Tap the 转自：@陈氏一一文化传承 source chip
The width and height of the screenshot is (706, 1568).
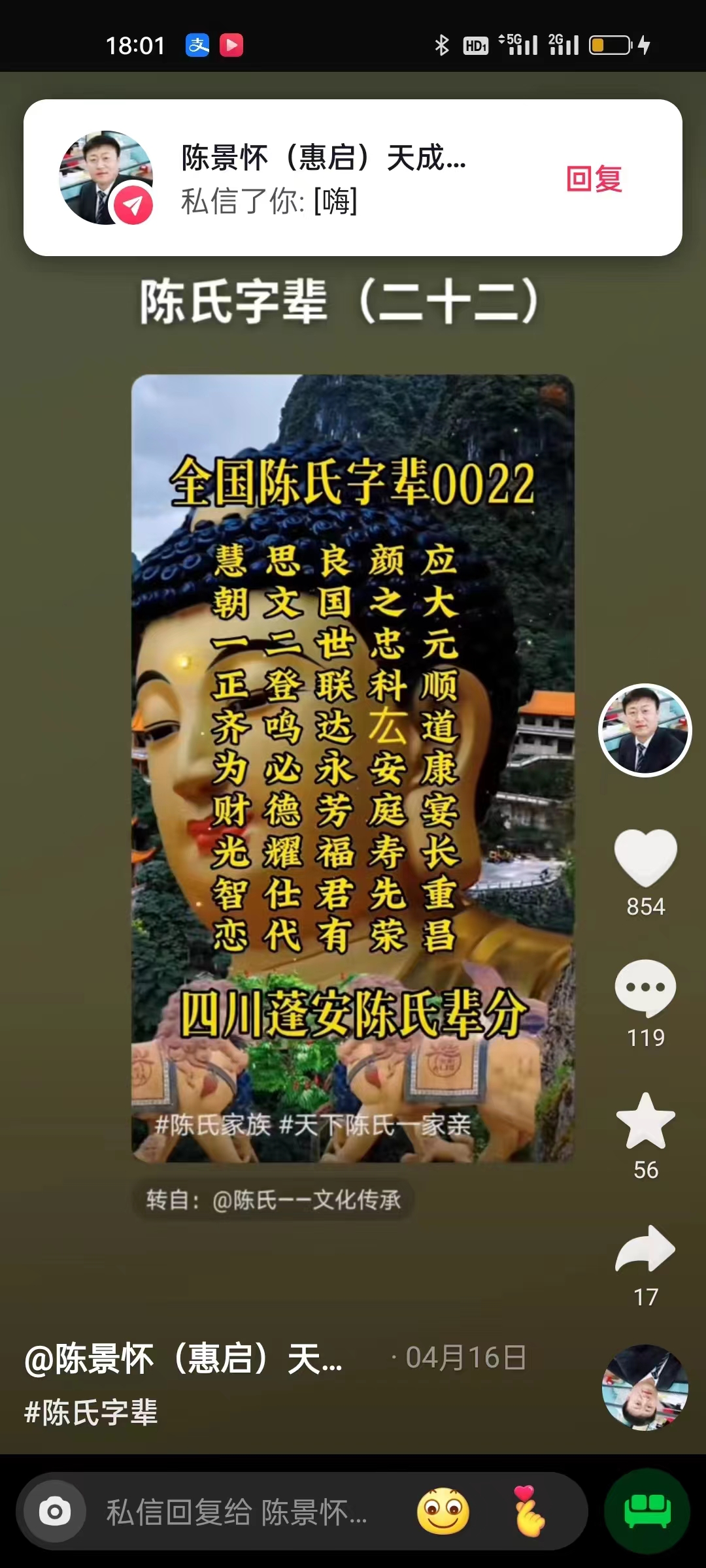[273, 1200]
